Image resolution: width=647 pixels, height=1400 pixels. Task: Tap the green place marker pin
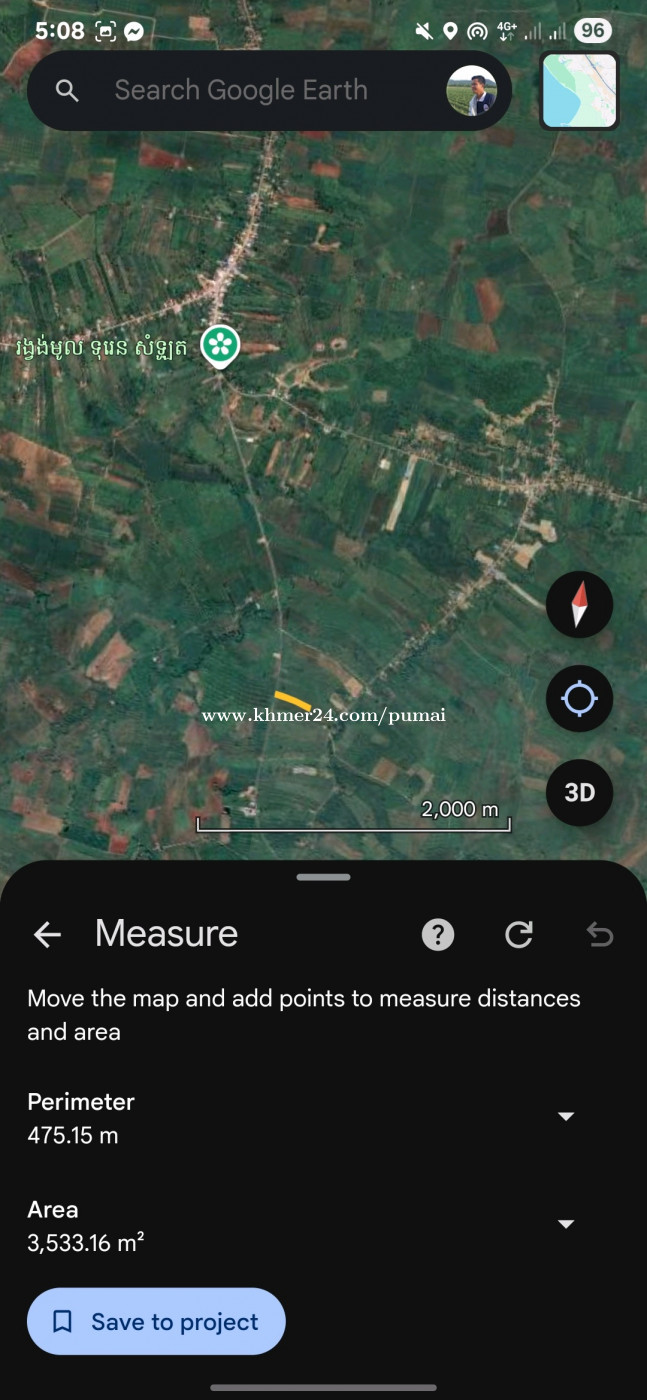tap(220, 346)
